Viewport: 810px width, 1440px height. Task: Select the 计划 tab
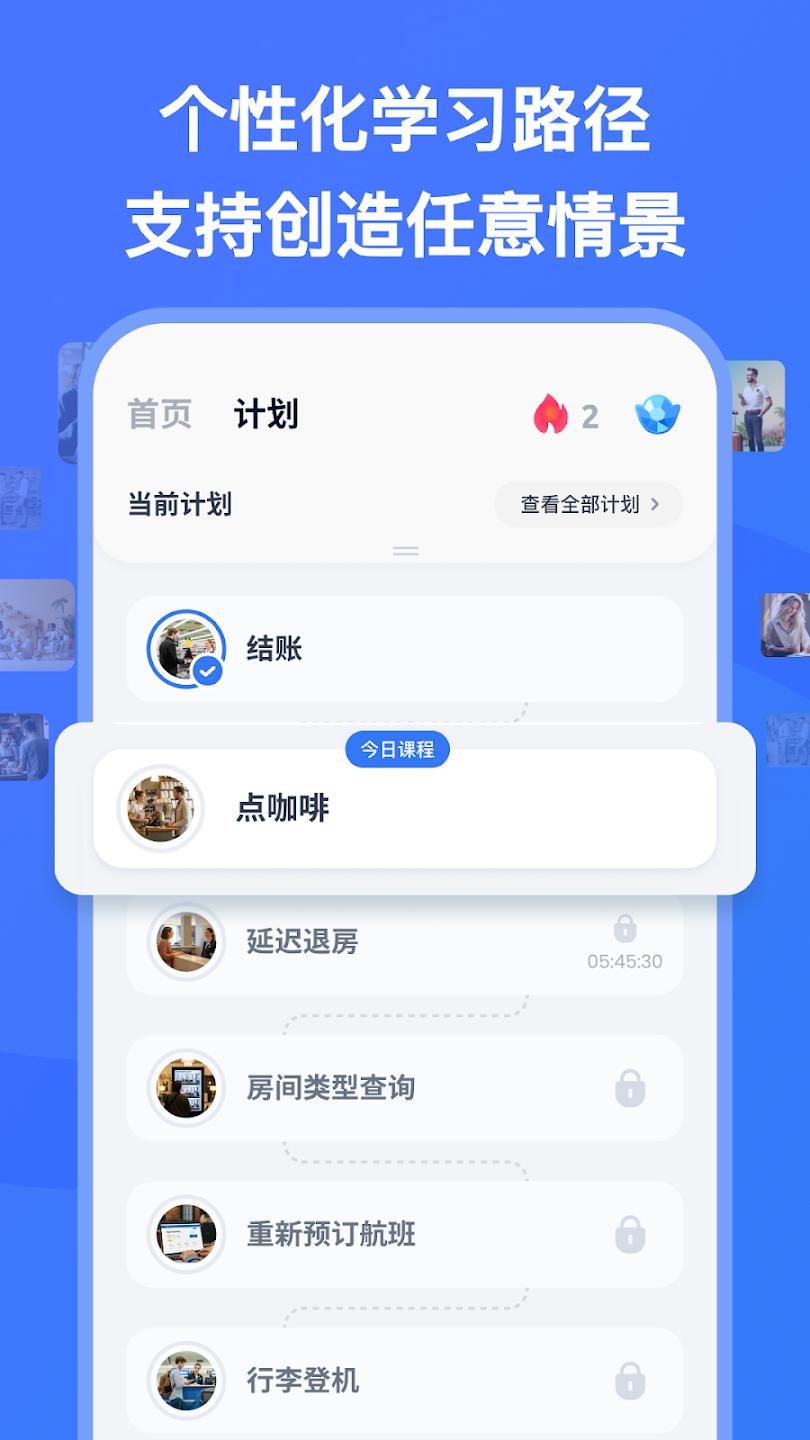point(264,414)
